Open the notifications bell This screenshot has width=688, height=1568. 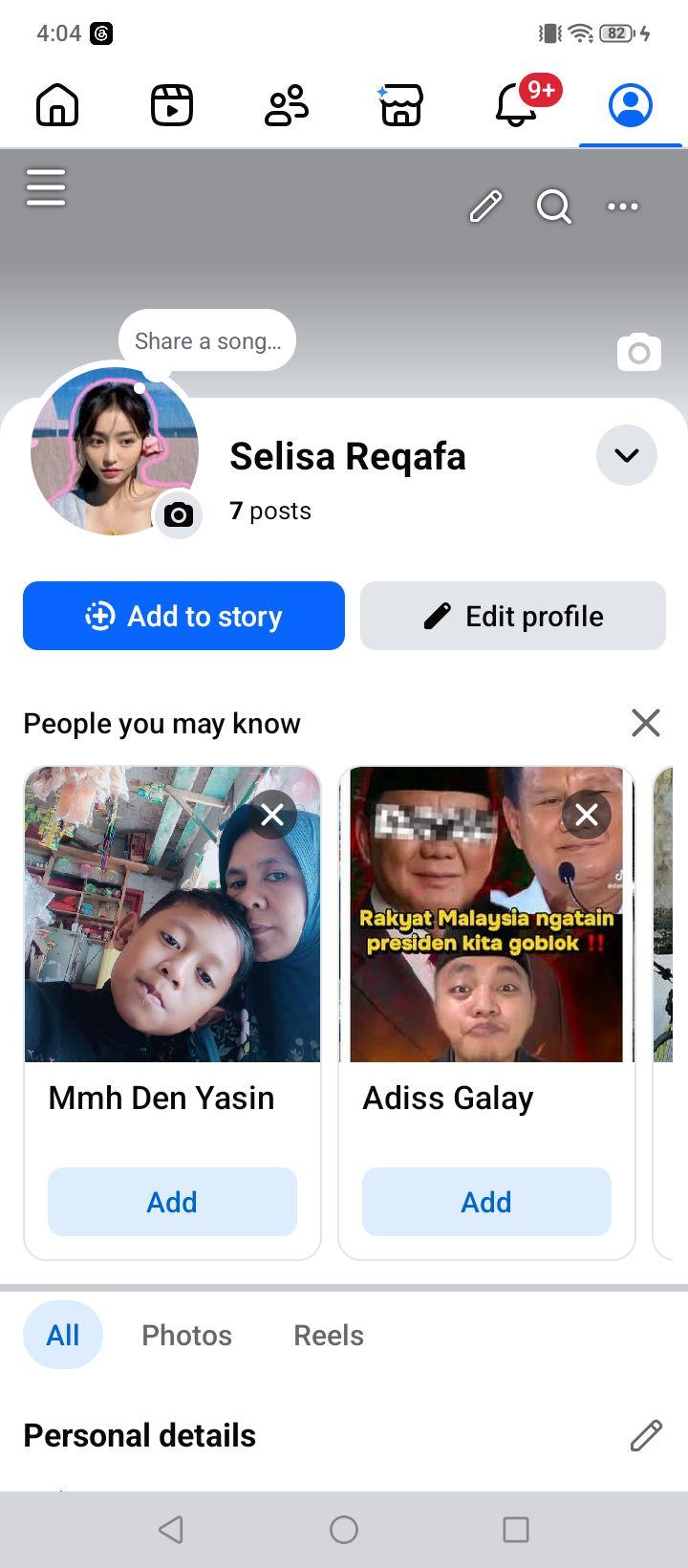pos(516,105)
